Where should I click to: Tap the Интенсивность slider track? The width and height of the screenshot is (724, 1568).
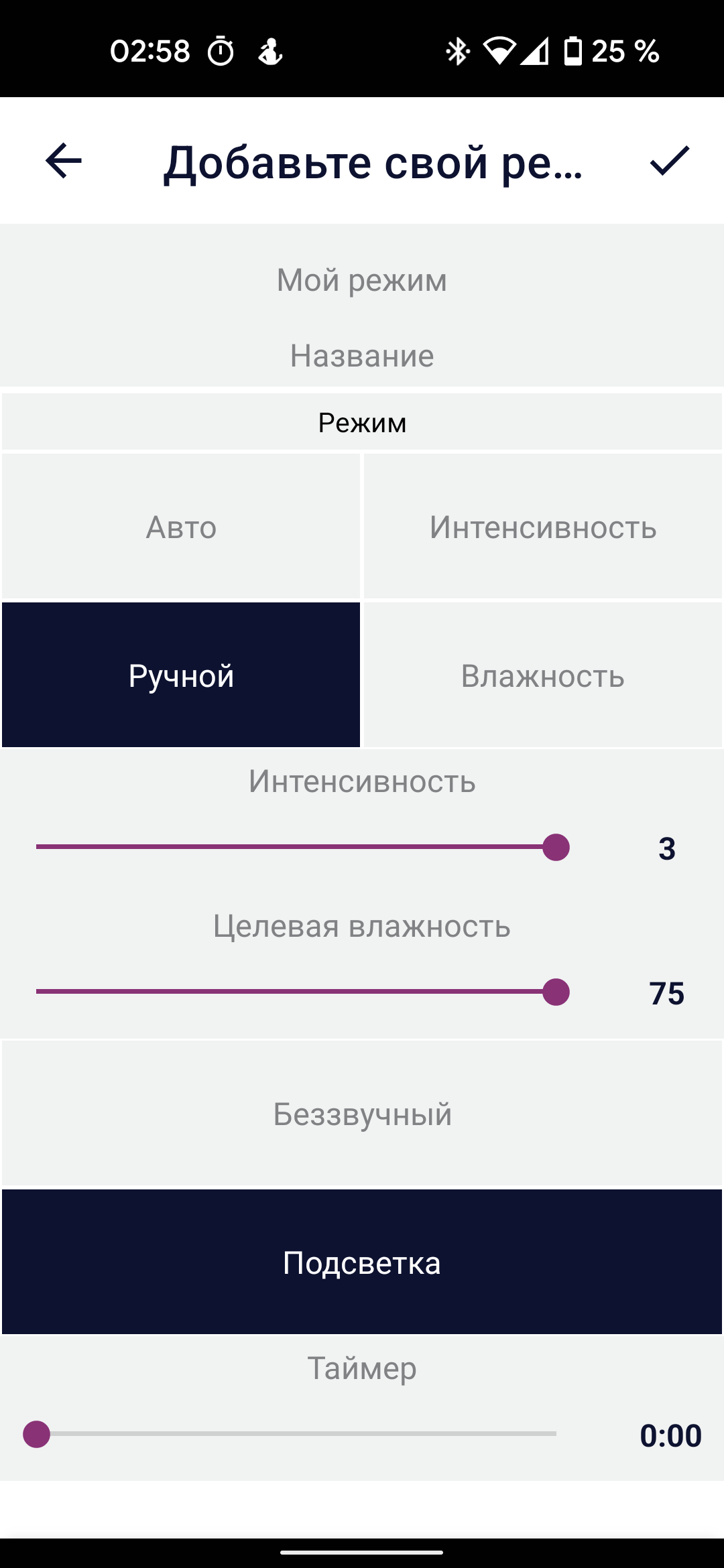[295, 847]
